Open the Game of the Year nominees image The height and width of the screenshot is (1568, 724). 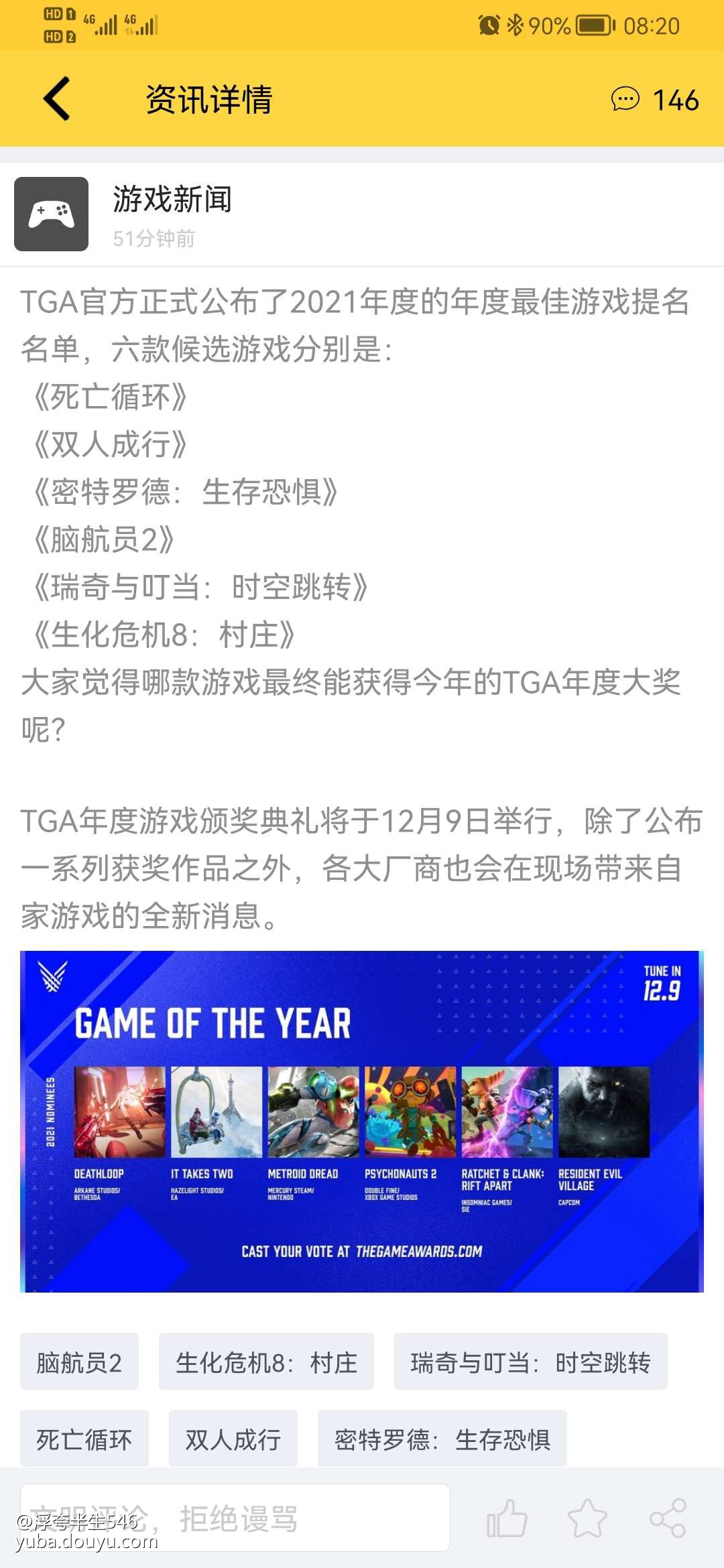[x=362, y=1121]
